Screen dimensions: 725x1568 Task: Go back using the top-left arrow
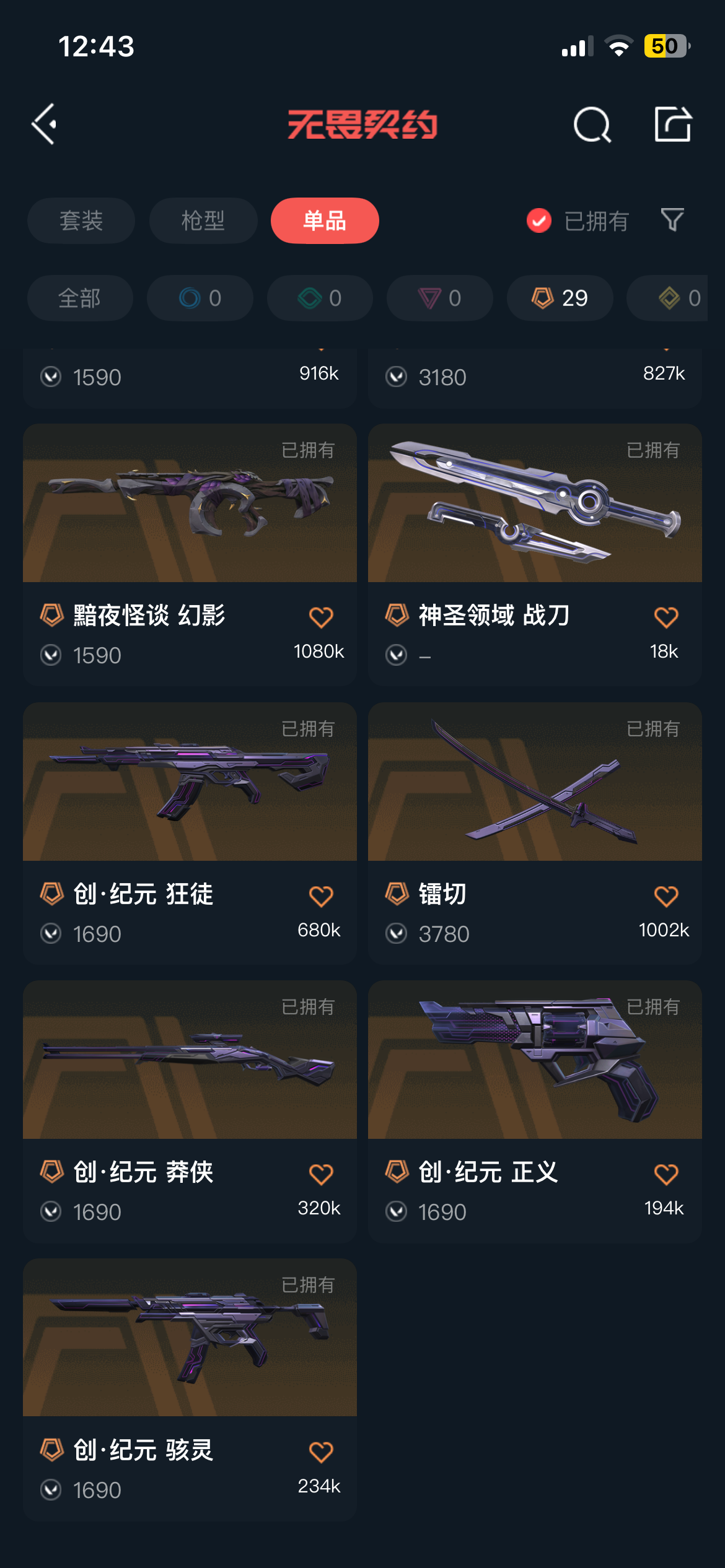tap(44, 124)
